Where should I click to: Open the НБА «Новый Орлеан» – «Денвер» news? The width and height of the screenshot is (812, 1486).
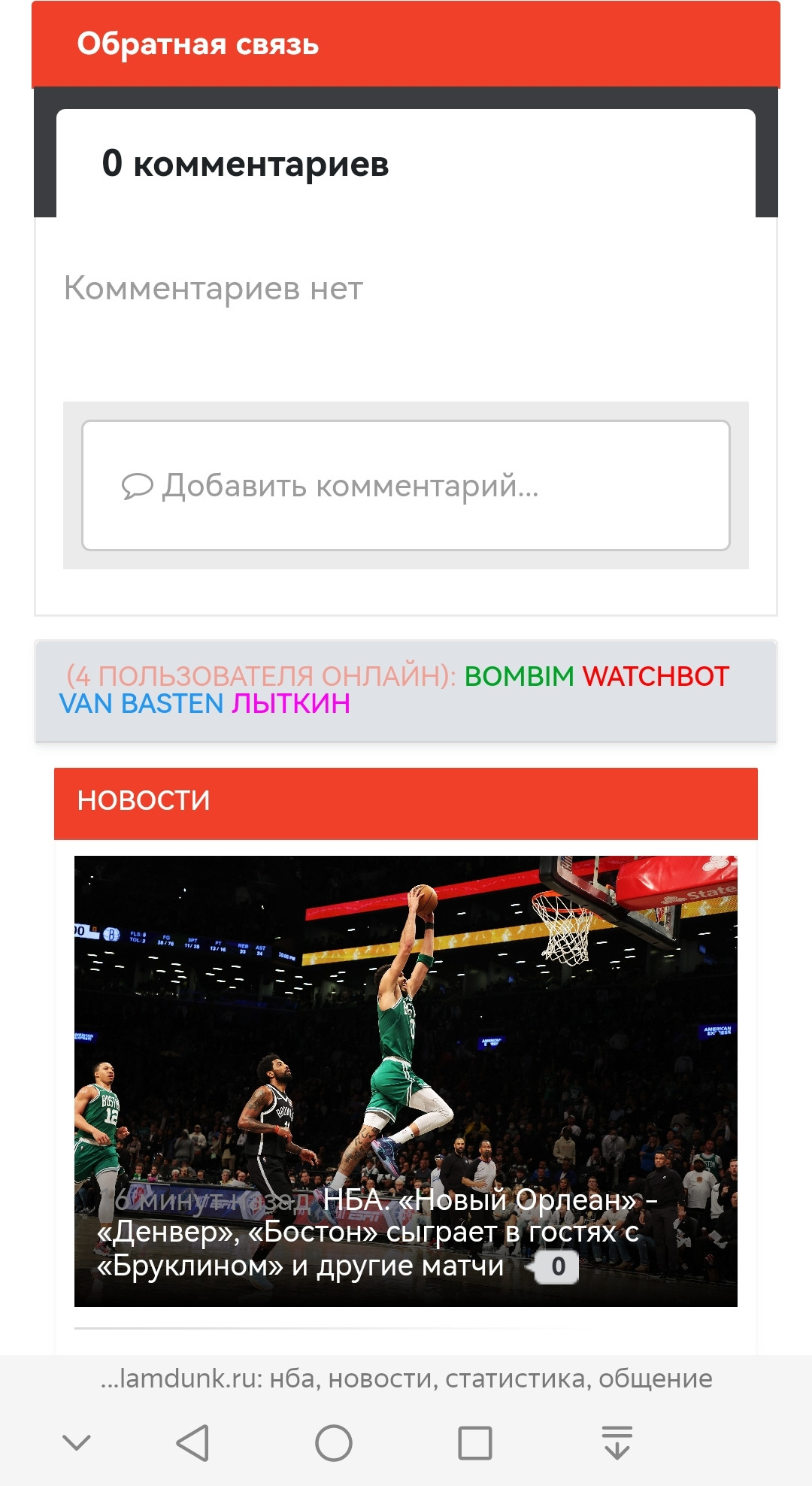376,1233
